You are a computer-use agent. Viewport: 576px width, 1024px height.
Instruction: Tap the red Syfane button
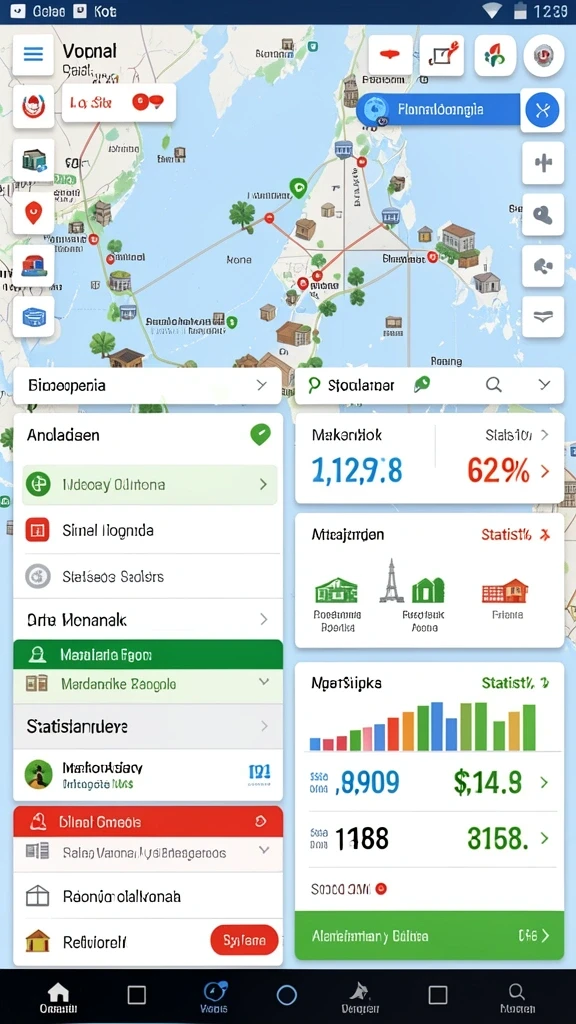coord(244,941)
